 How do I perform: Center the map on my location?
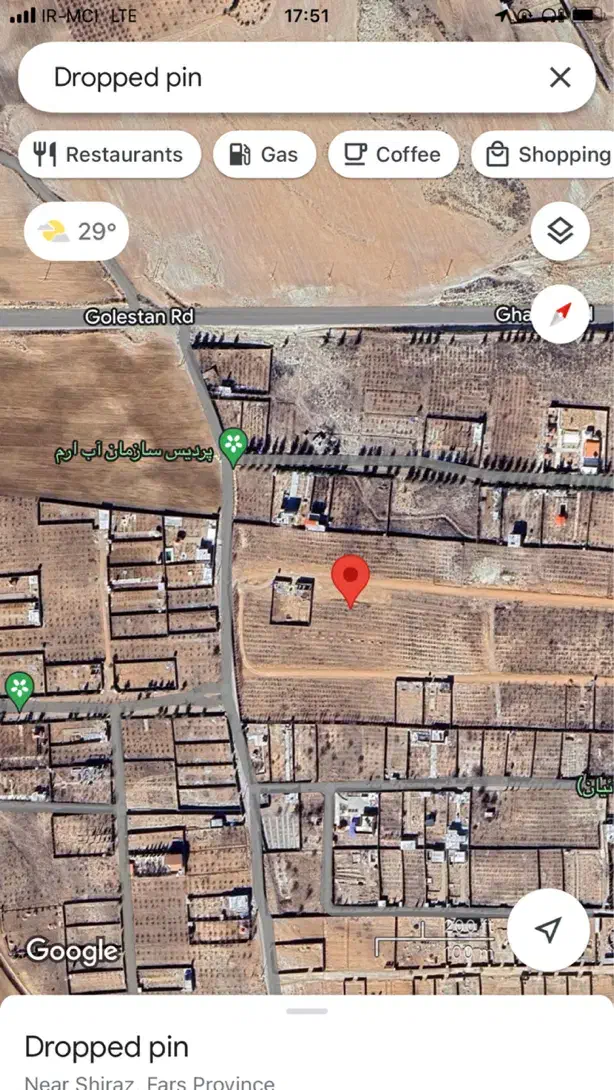tap(546, 930)
